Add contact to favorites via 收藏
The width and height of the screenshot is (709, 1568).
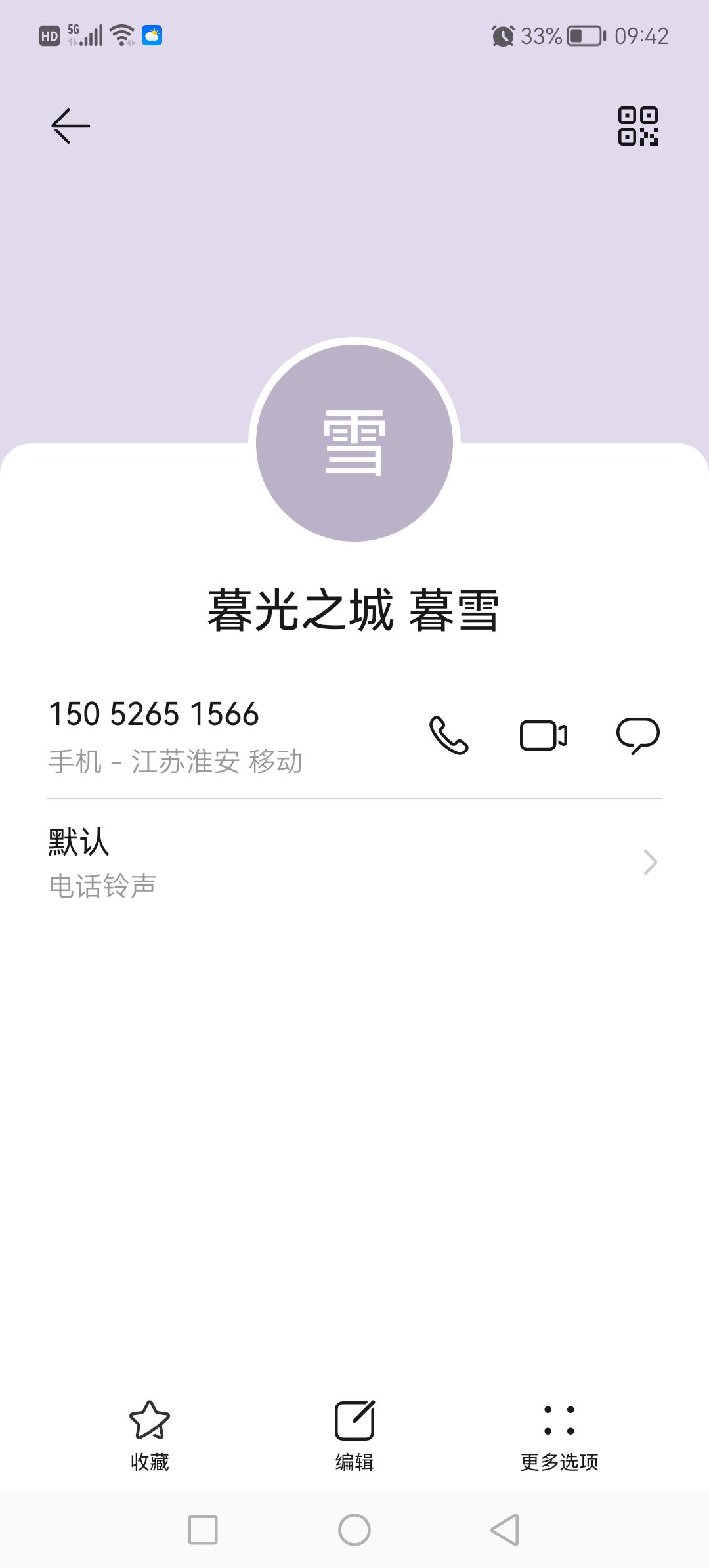point(150,1435)
